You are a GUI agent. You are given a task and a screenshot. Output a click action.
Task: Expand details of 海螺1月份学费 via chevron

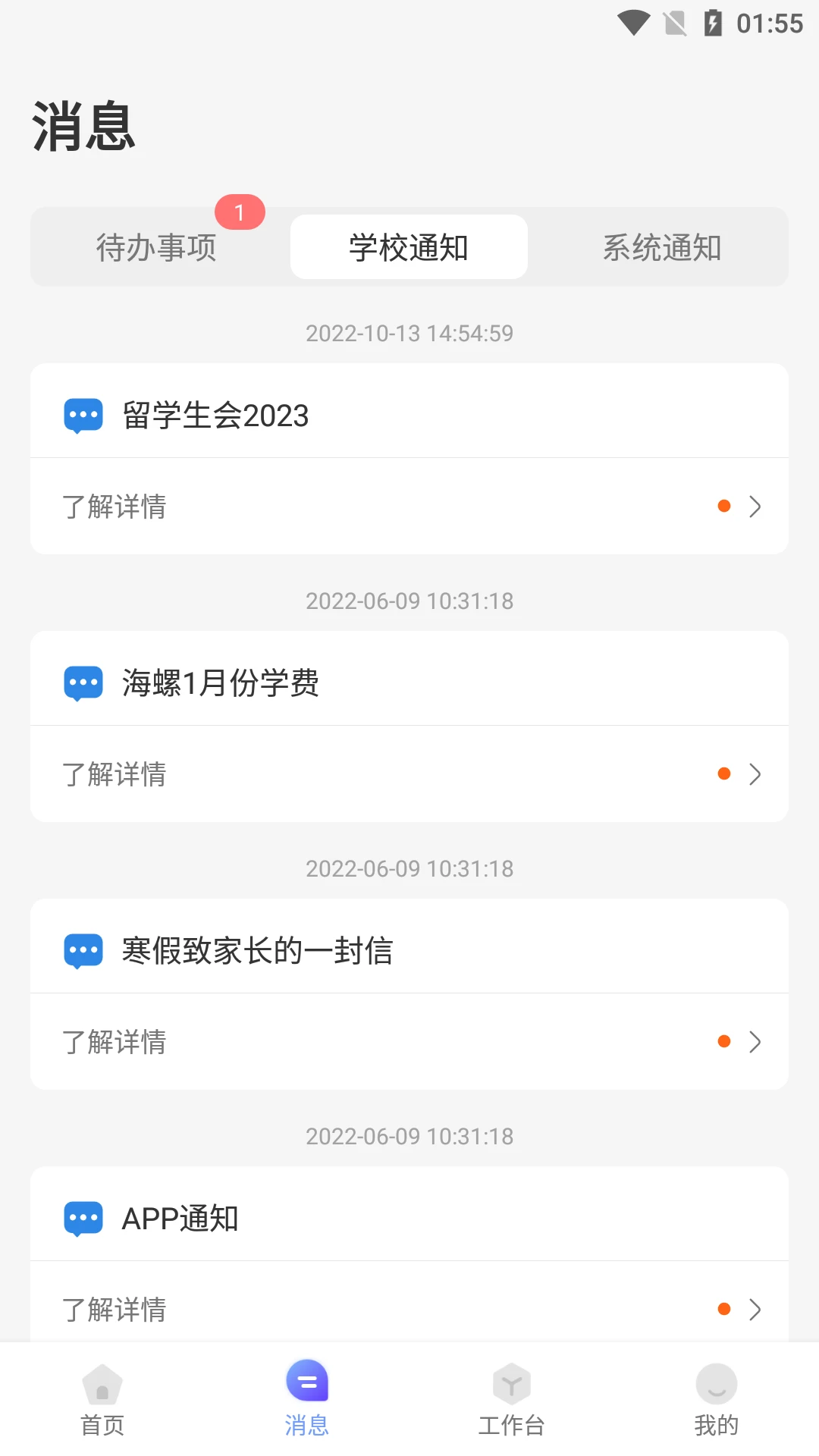point(755,774)
